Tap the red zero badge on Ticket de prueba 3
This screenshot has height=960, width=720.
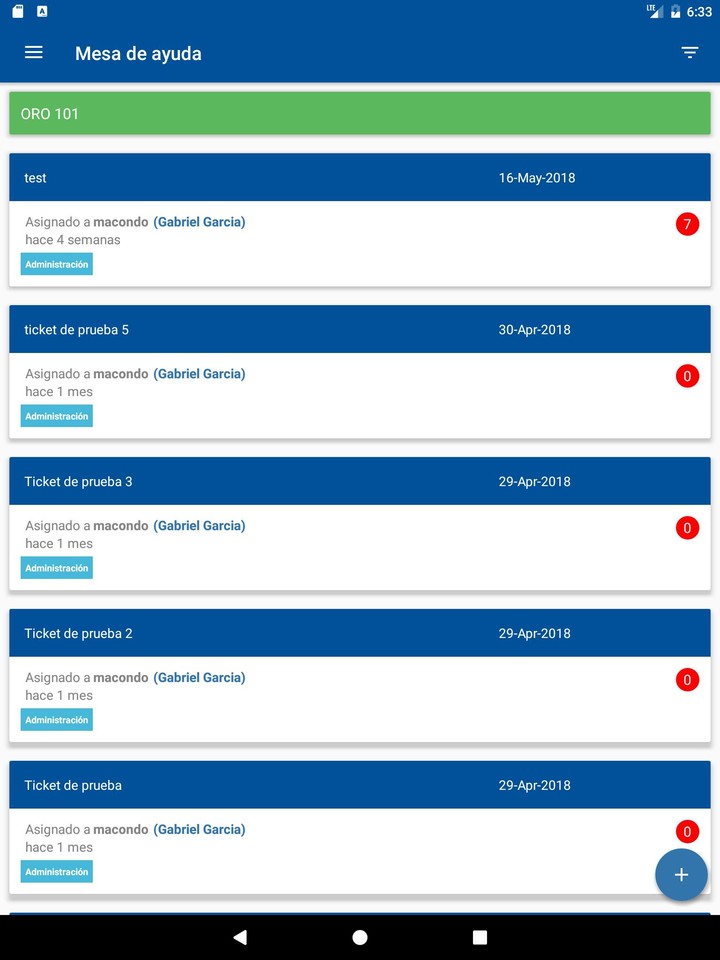pos(687,528)
